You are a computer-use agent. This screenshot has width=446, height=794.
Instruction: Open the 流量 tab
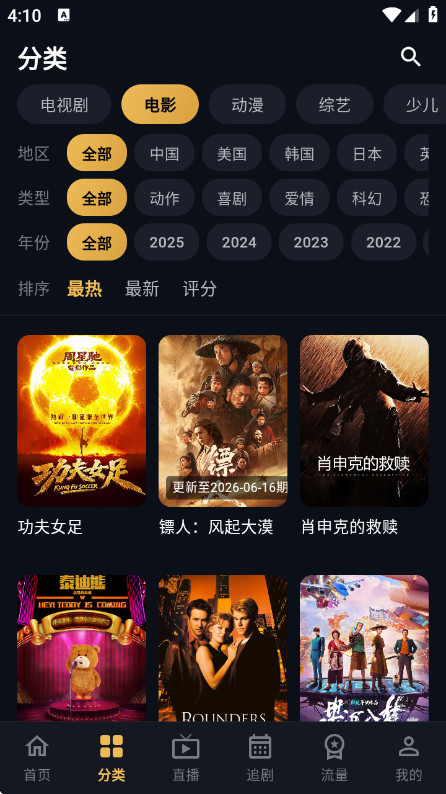click(335, 758)
